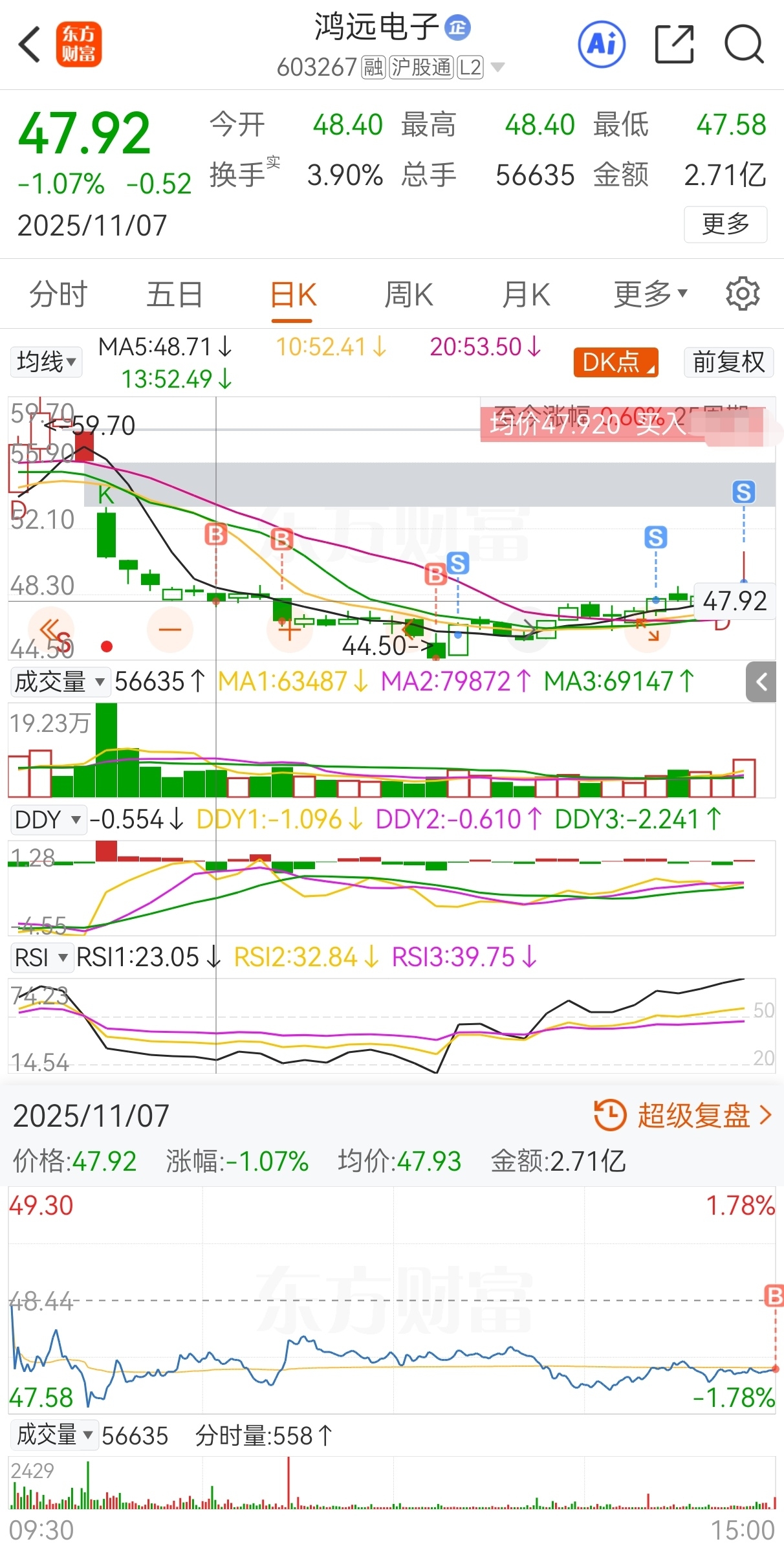Screen dimensions: 784x1548
Task: Switch to the 周K chart tab
Action: pos(409,295)
